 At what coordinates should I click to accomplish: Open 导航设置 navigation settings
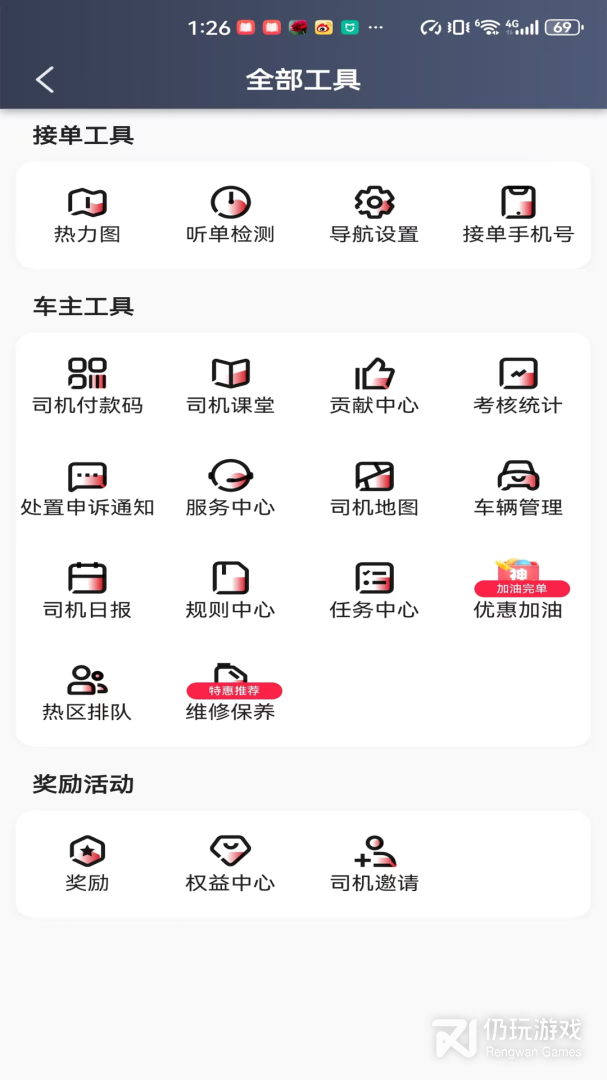pos(374,215)
